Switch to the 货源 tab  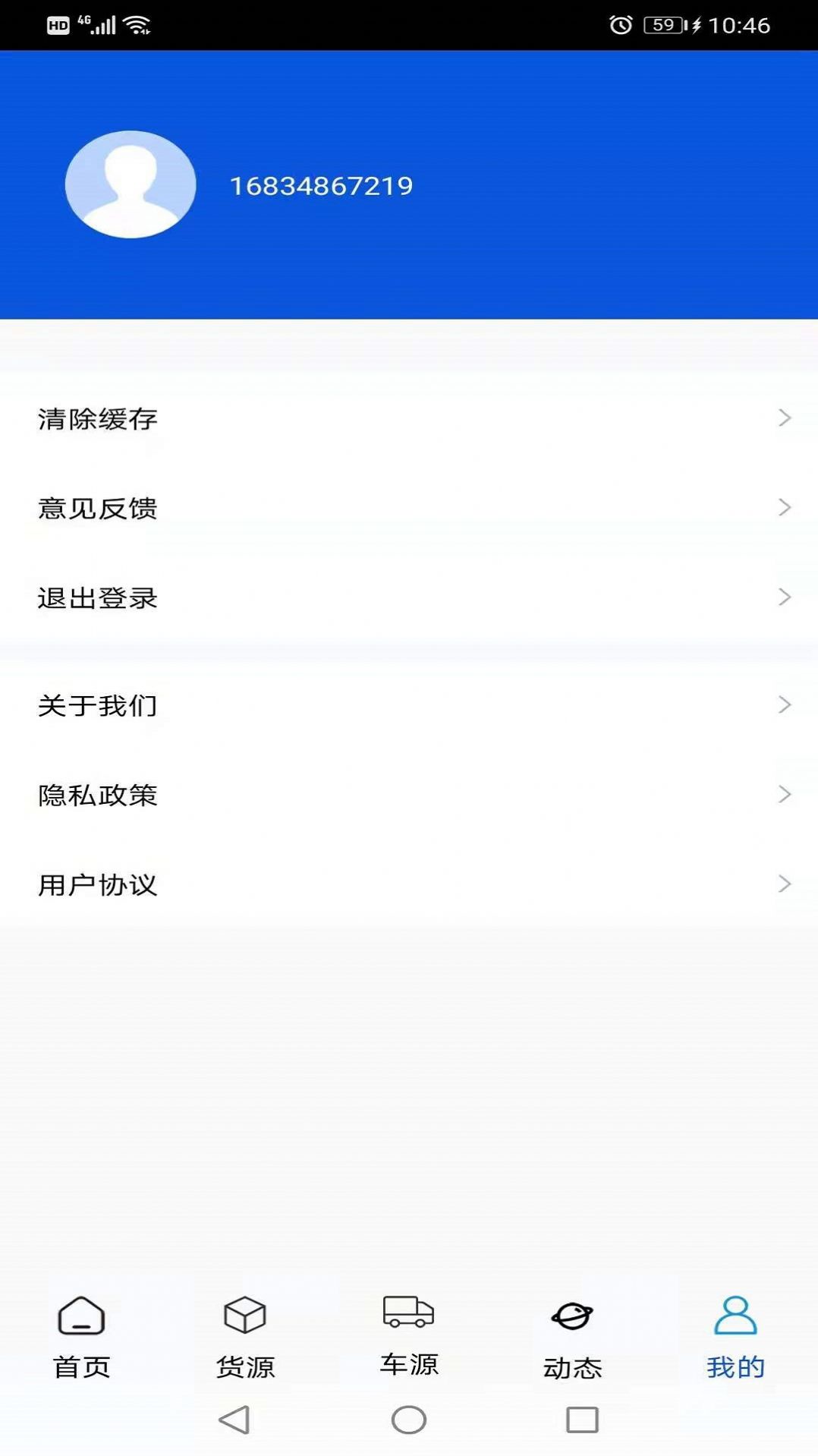(x=245, y=1338)
